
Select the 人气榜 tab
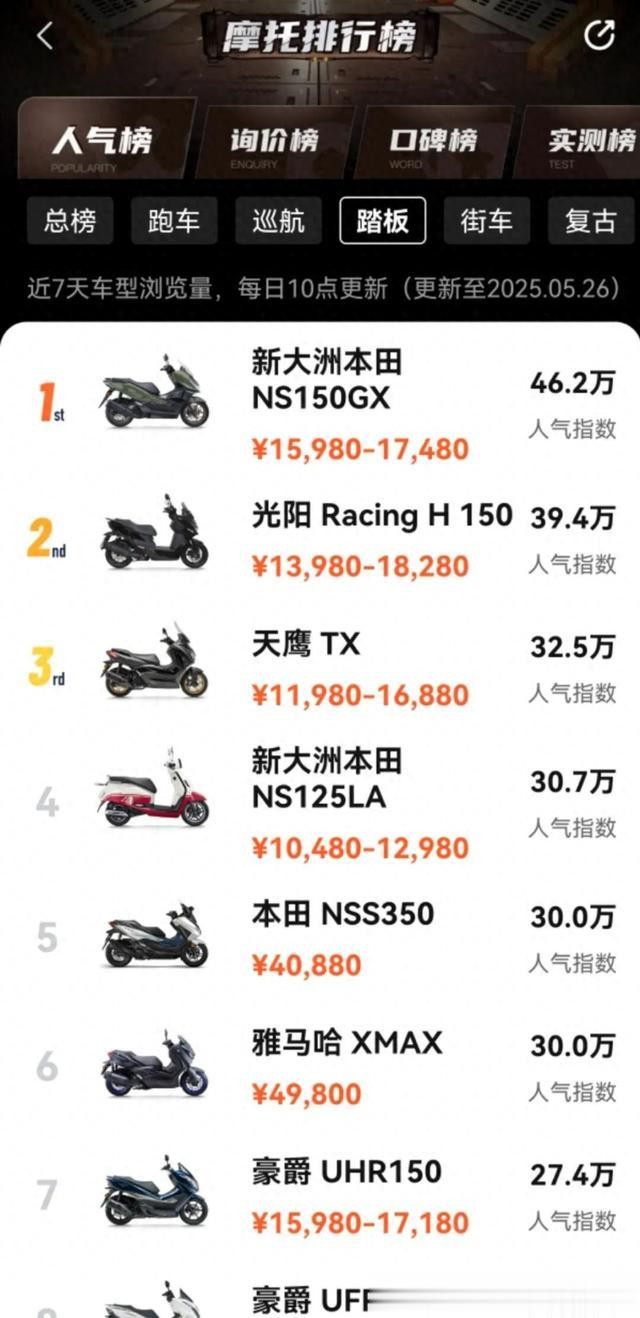[x=102, y=140]
